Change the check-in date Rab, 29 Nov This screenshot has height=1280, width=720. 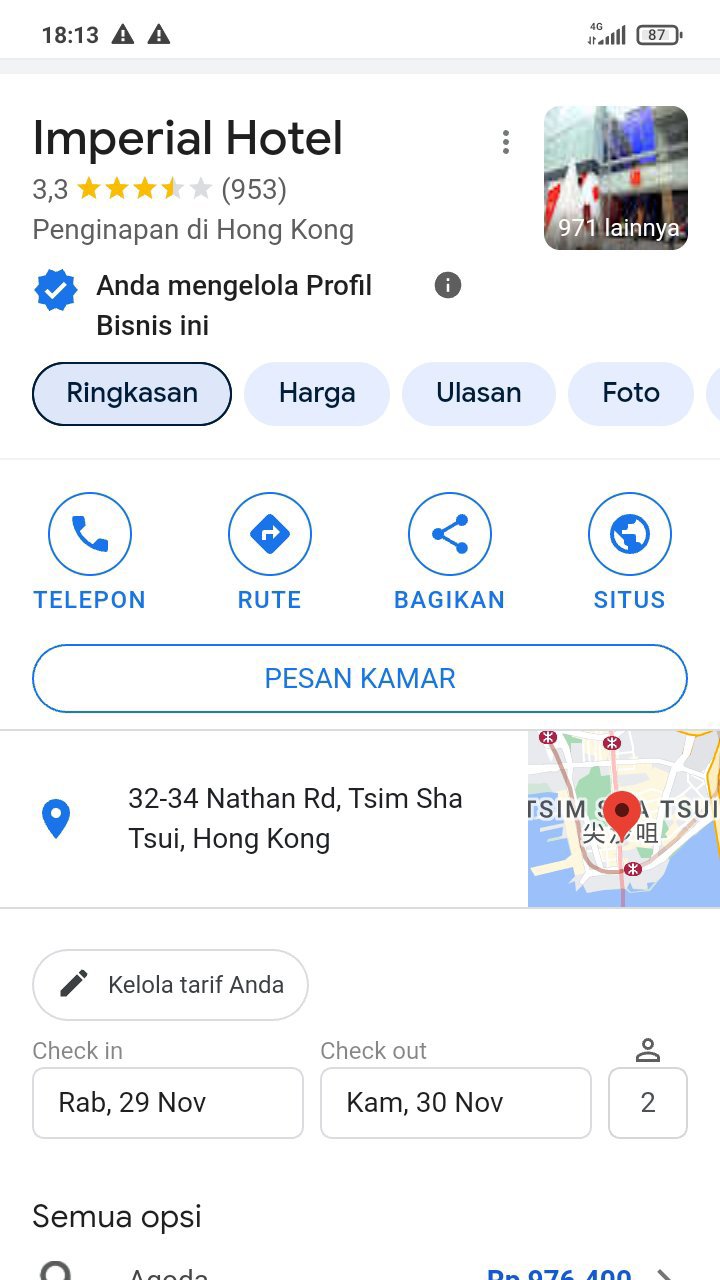[x=167, y=1102]
